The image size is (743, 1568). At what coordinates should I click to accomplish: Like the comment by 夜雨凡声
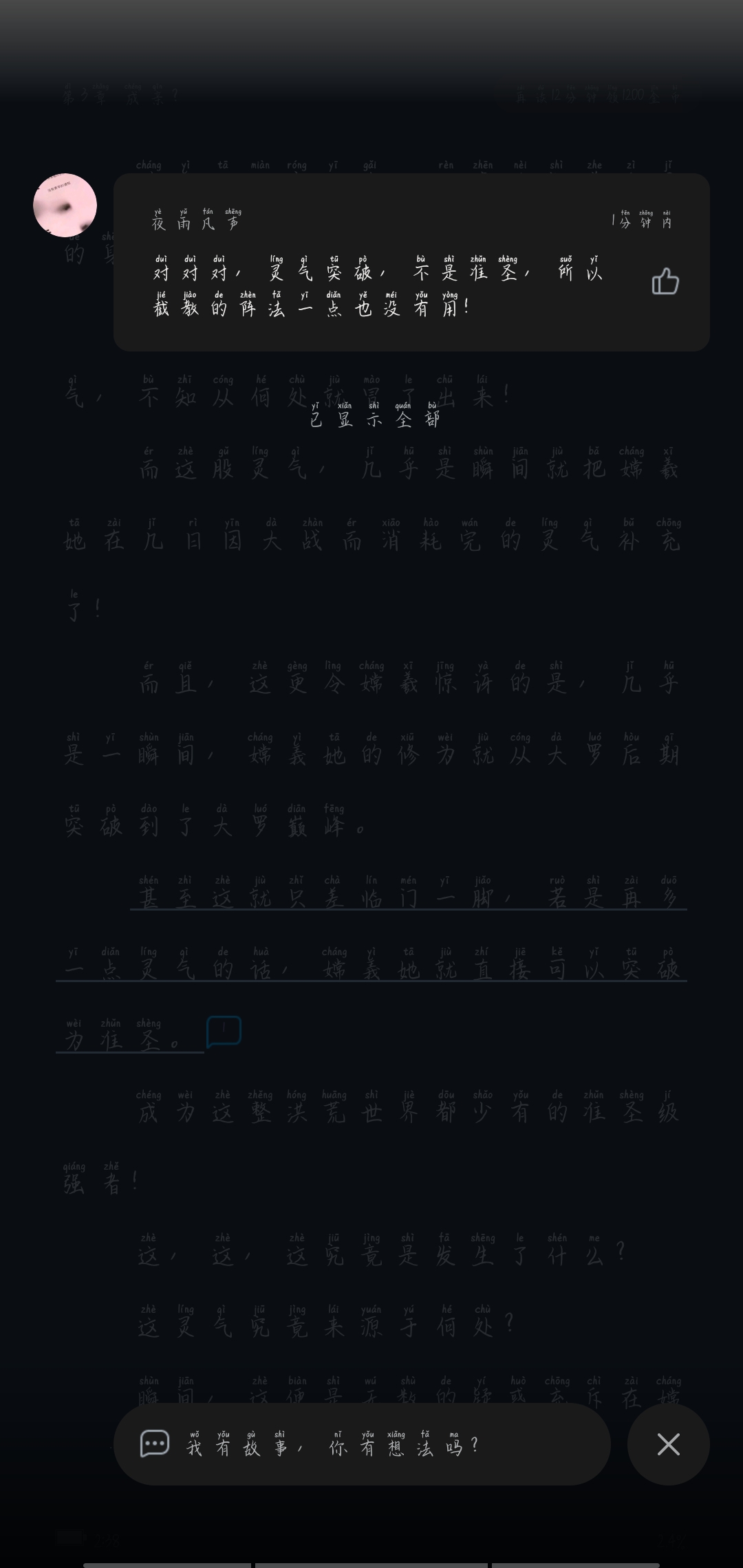(x=665, y=281)
